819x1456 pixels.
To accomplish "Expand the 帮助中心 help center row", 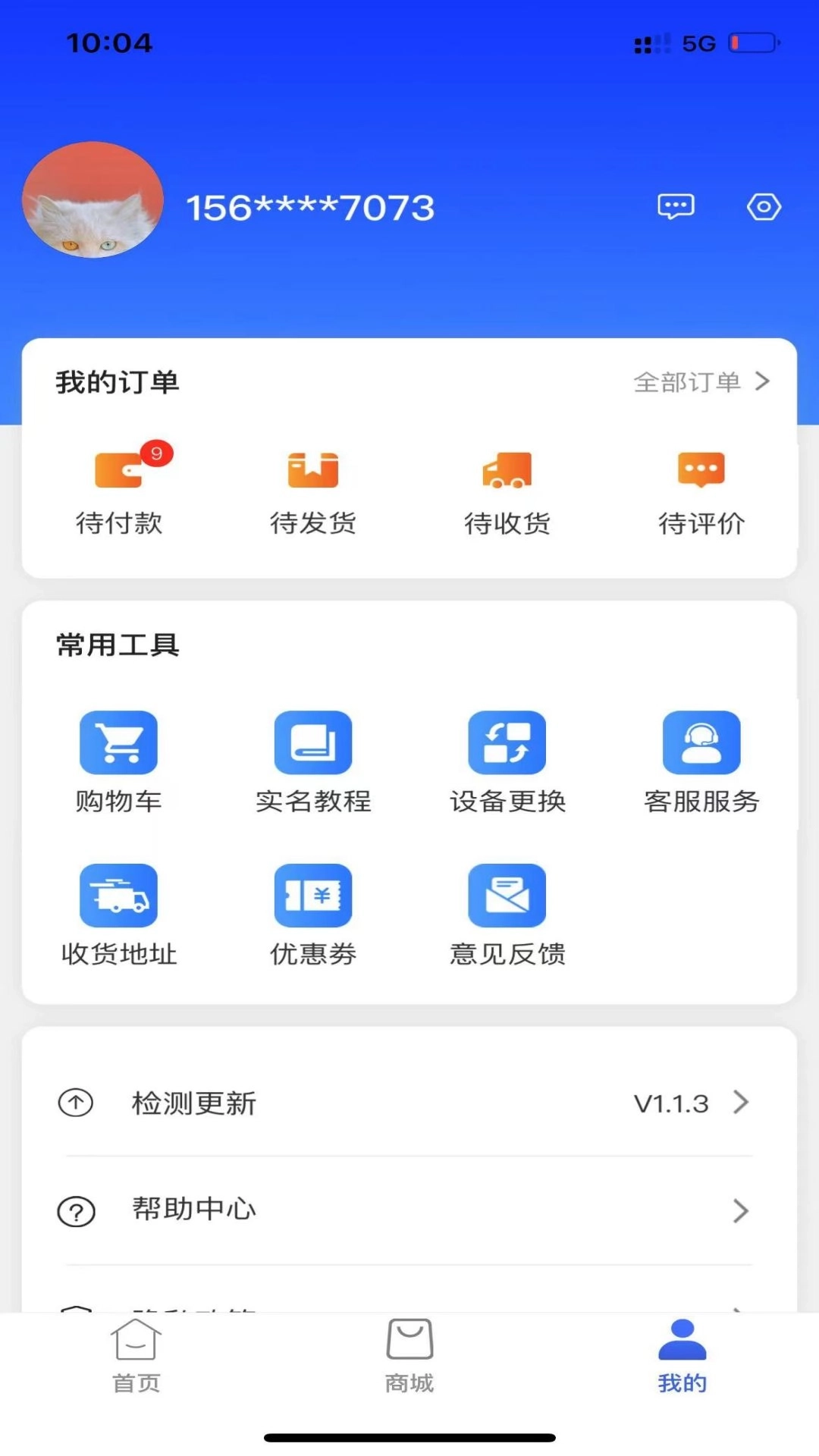I will coord(409,1211).
